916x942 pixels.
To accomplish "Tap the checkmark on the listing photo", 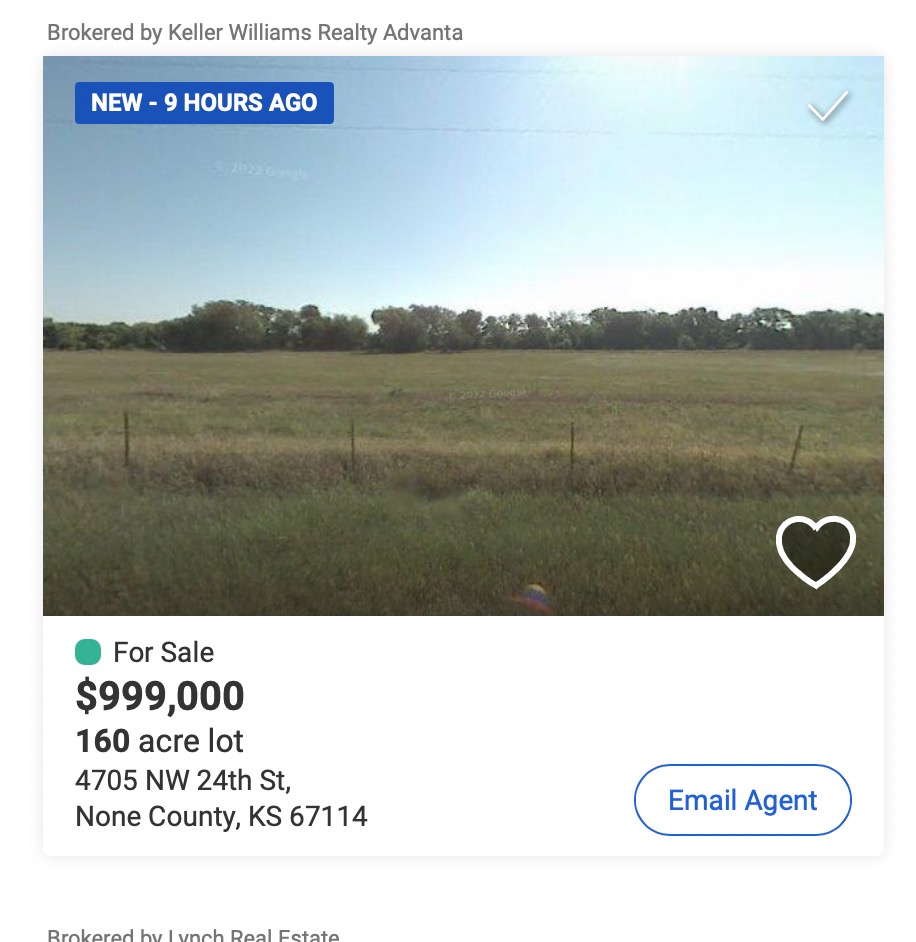I will [828, 106].
